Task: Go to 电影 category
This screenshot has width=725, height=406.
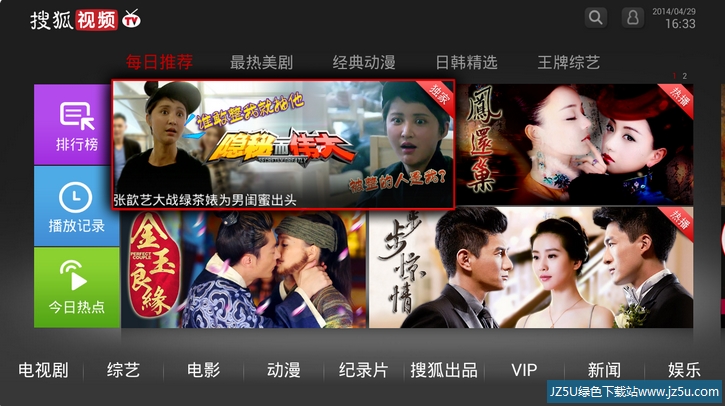Action: tap(203, 370)
